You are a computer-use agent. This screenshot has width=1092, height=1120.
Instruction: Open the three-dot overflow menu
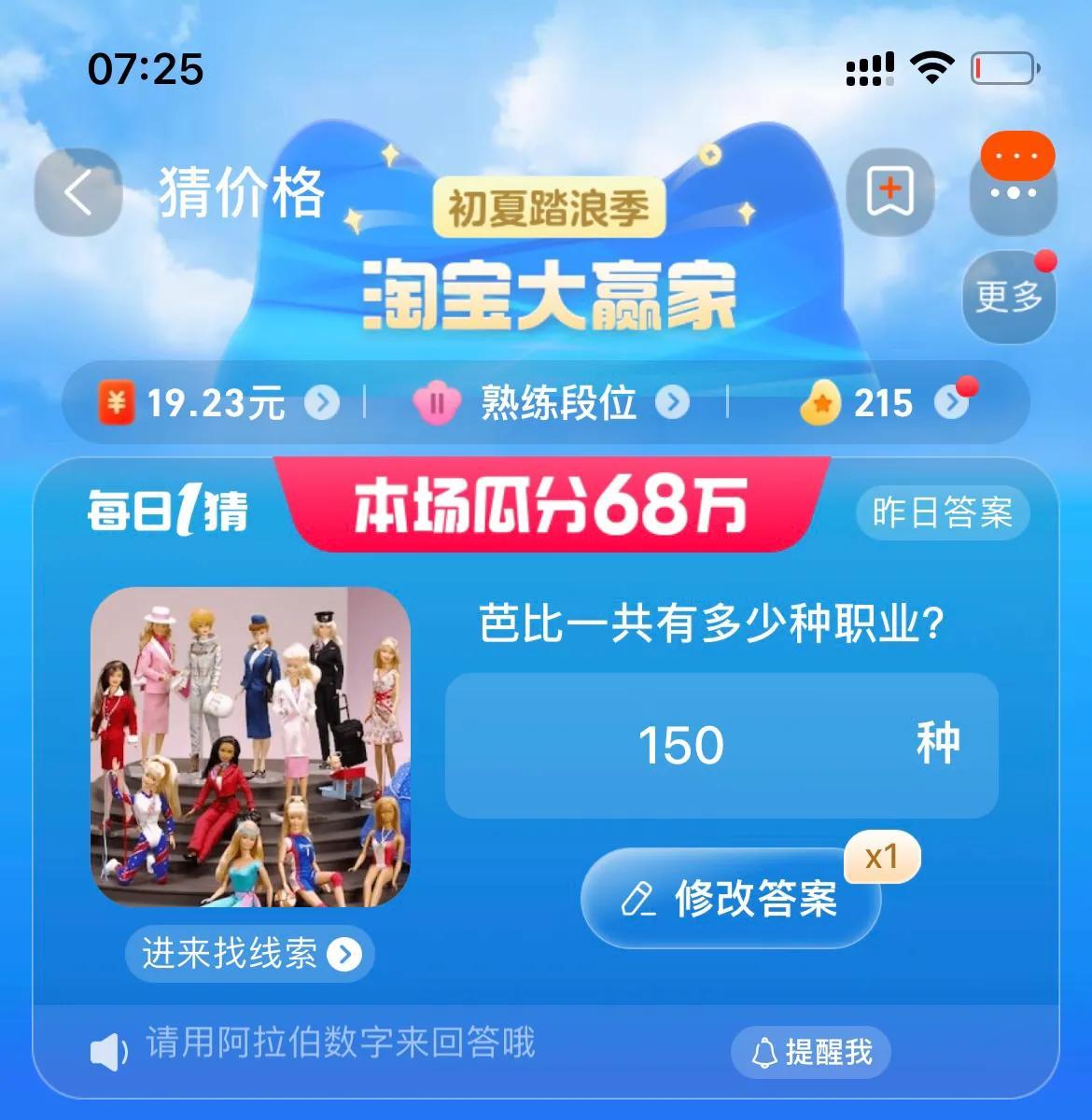(1014, 193)
